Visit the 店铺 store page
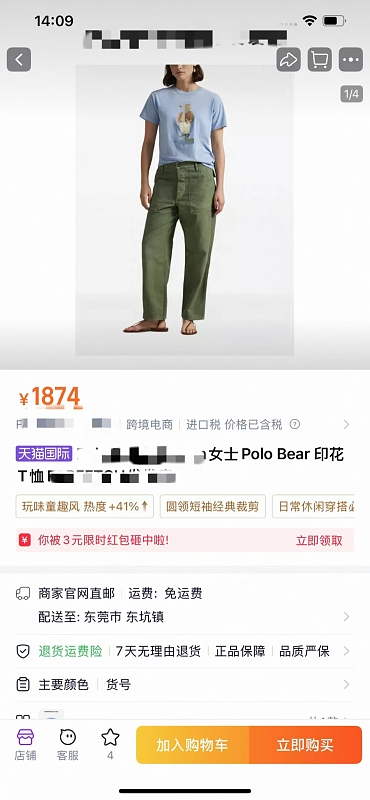Viewport: 370px width, 800px height. 25,745
